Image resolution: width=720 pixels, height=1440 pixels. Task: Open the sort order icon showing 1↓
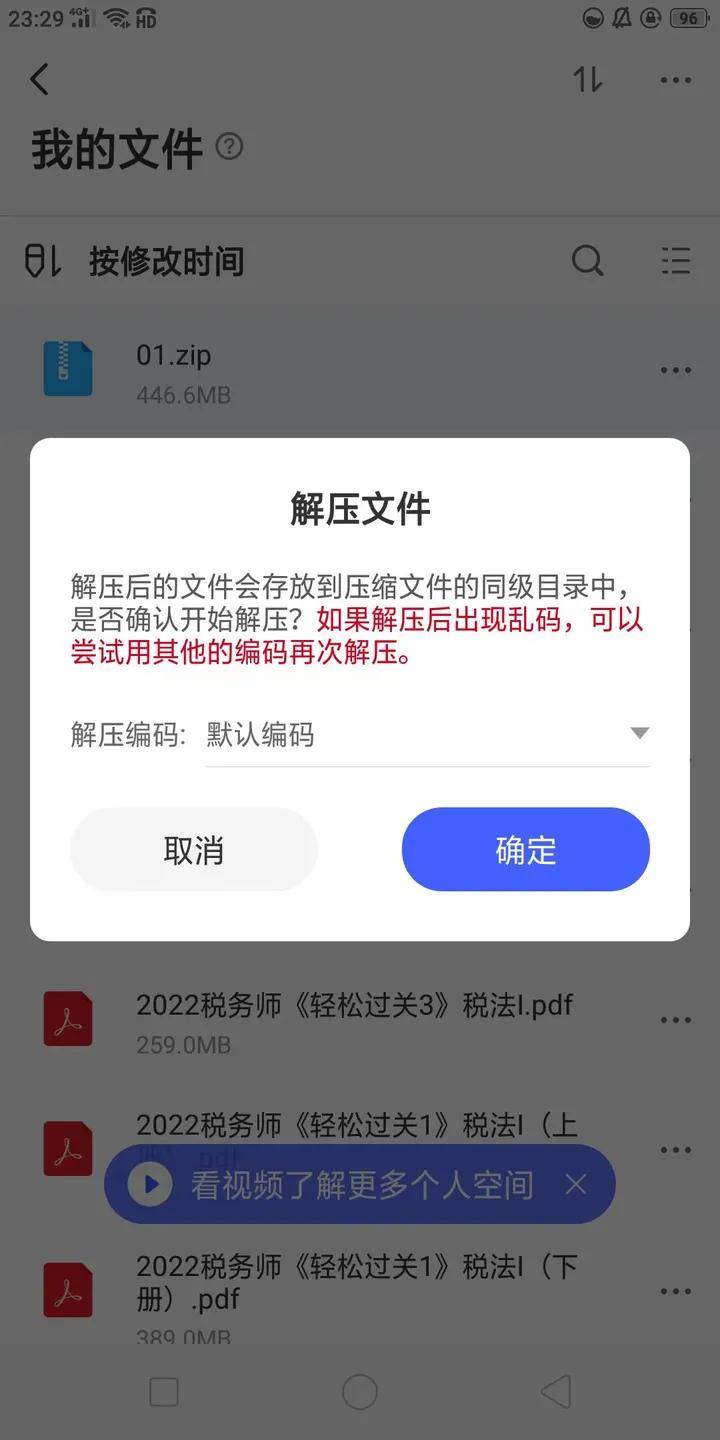pos(588,80)
